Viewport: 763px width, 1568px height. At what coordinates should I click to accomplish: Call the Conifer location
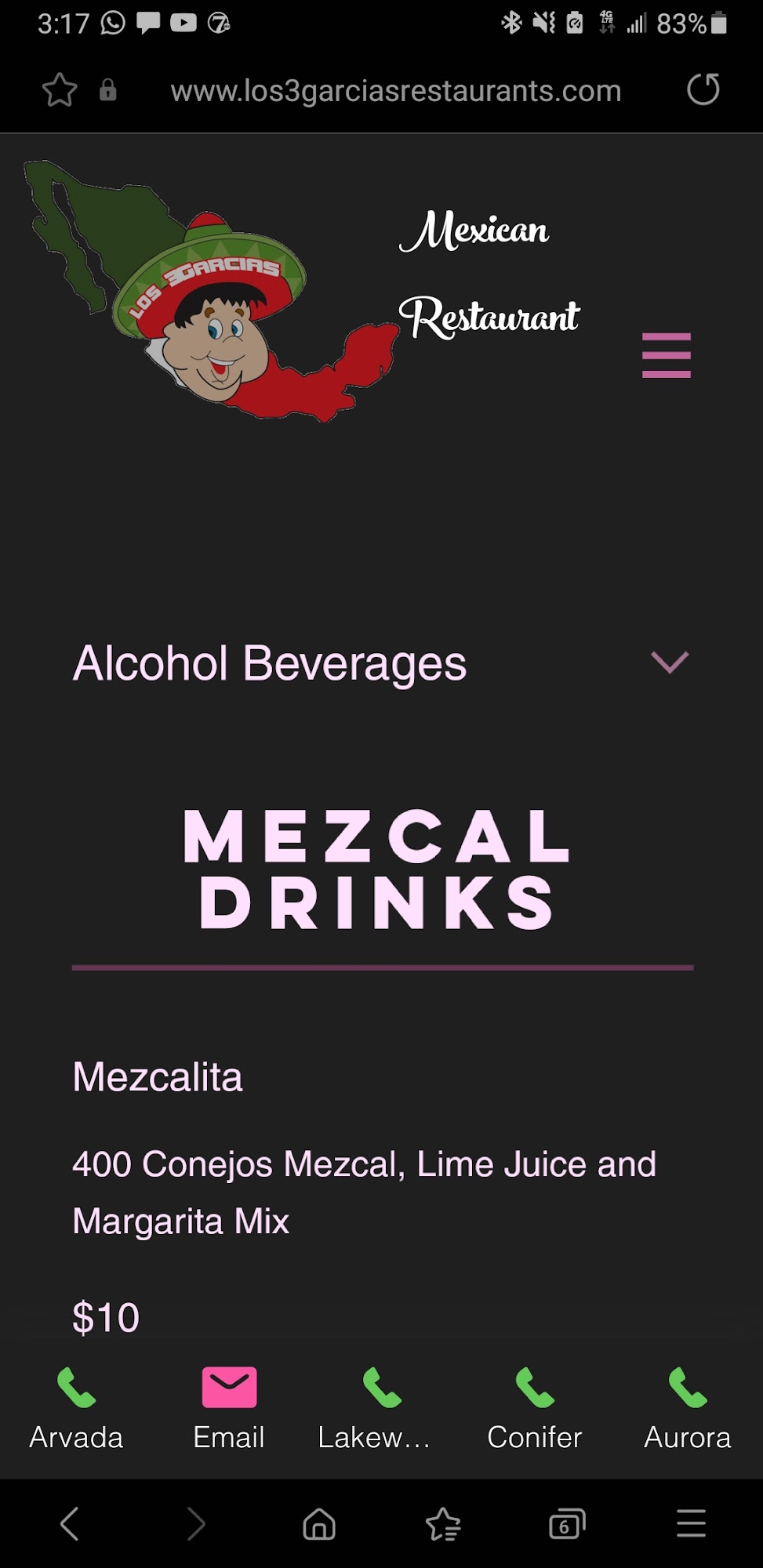535,1409
